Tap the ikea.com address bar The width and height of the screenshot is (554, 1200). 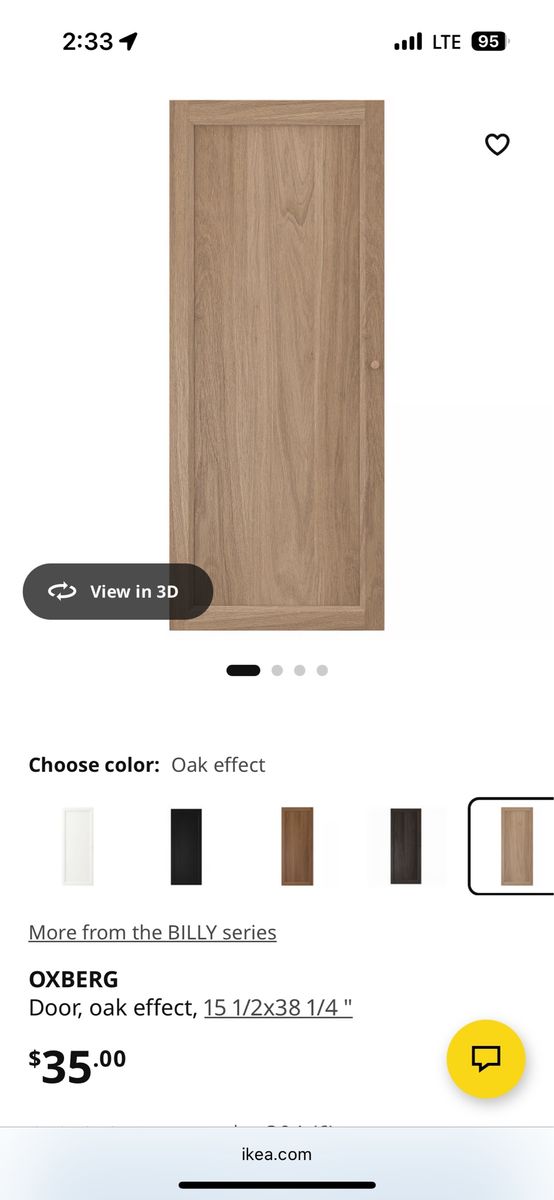277,1154
